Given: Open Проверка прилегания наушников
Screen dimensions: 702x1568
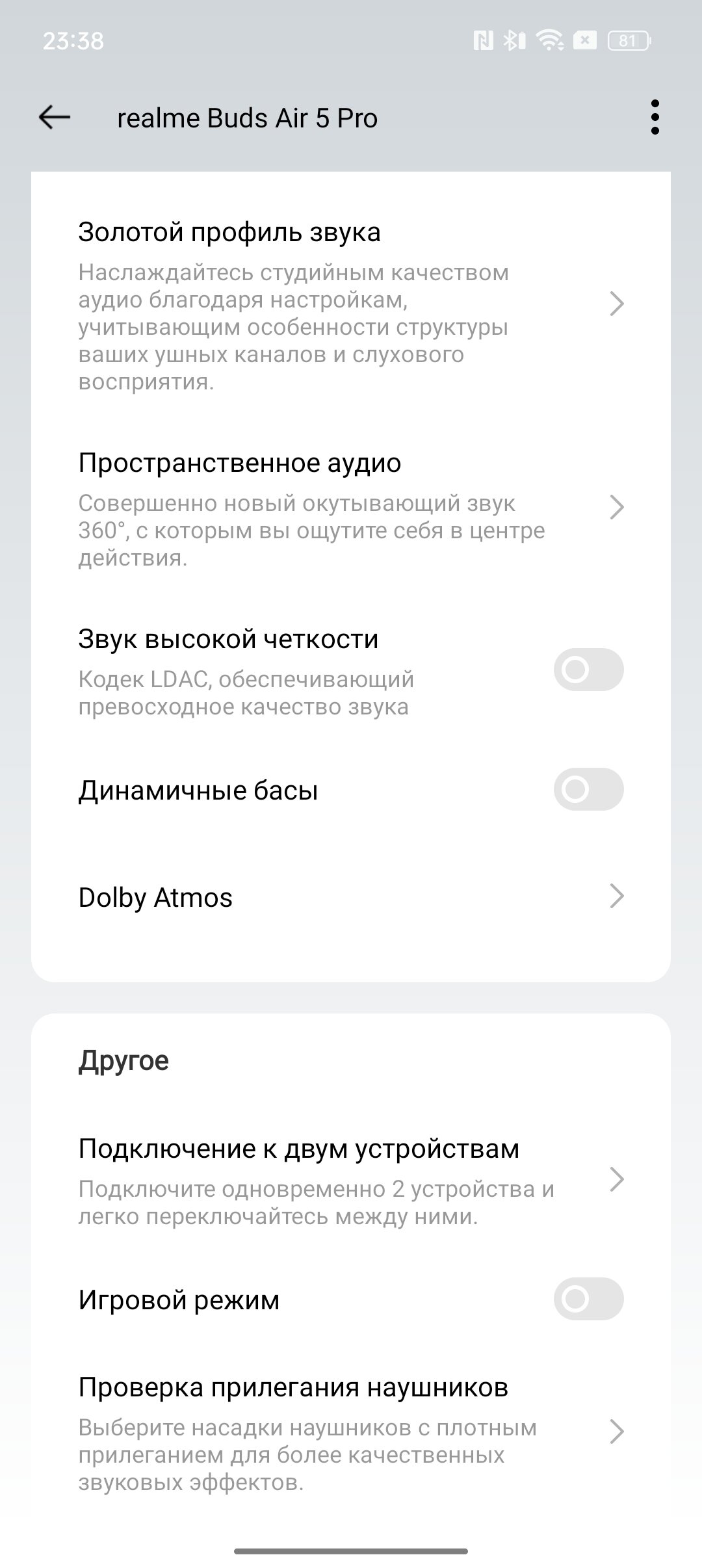Looking at the screenshot, I should click(x=351, y=1430).
